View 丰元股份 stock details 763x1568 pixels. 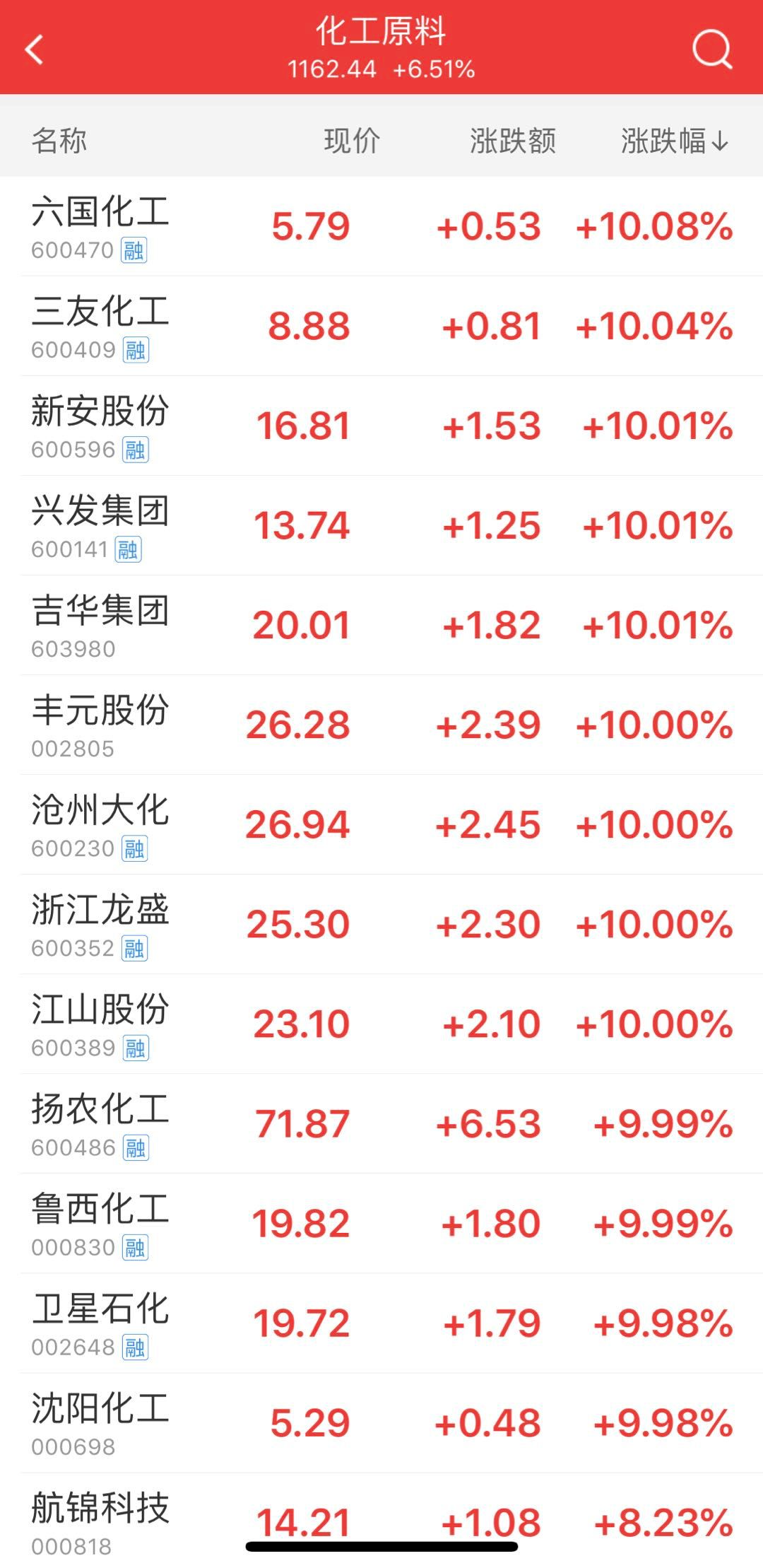point(381,725)
